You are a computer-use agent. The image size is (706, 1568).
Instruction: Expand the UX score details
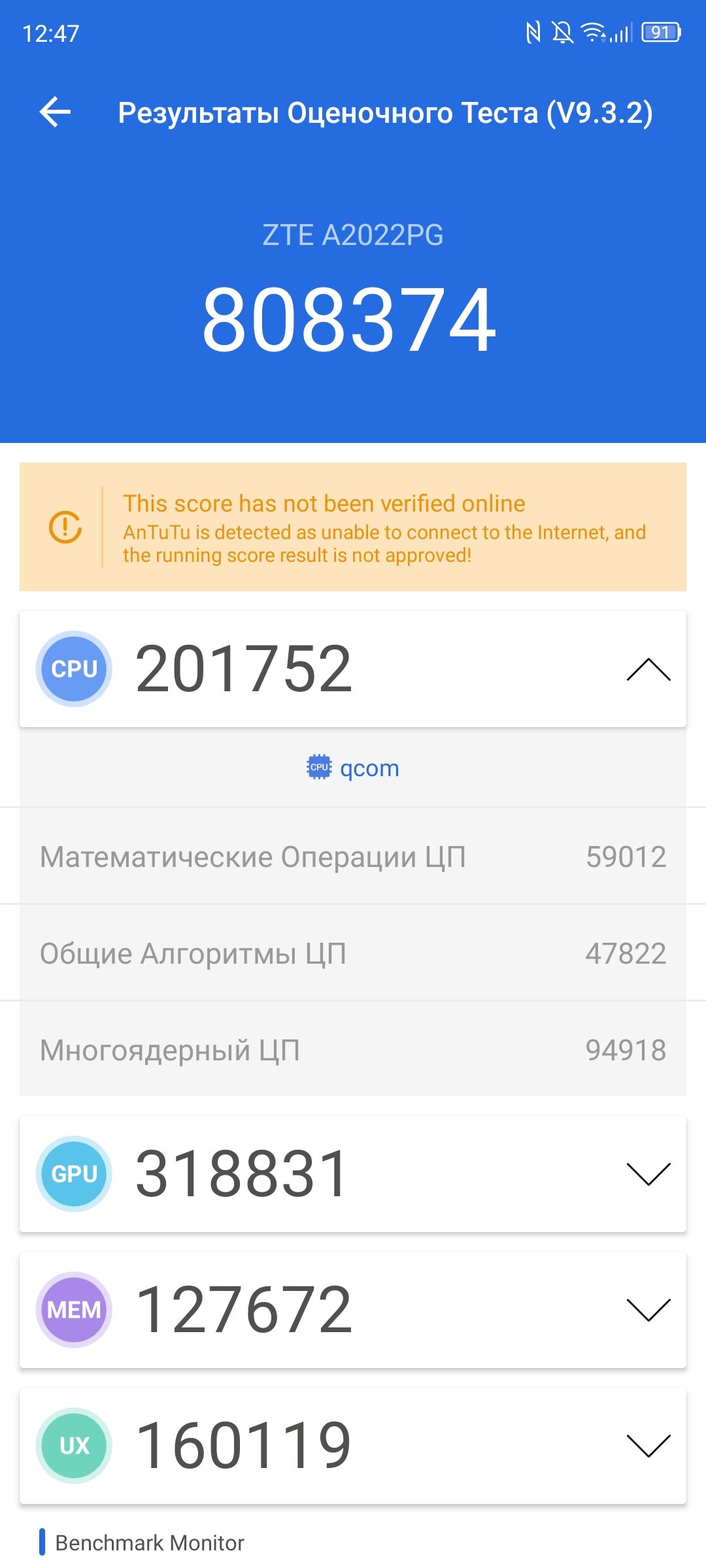pyautogui.click(x=648, y=1446)
